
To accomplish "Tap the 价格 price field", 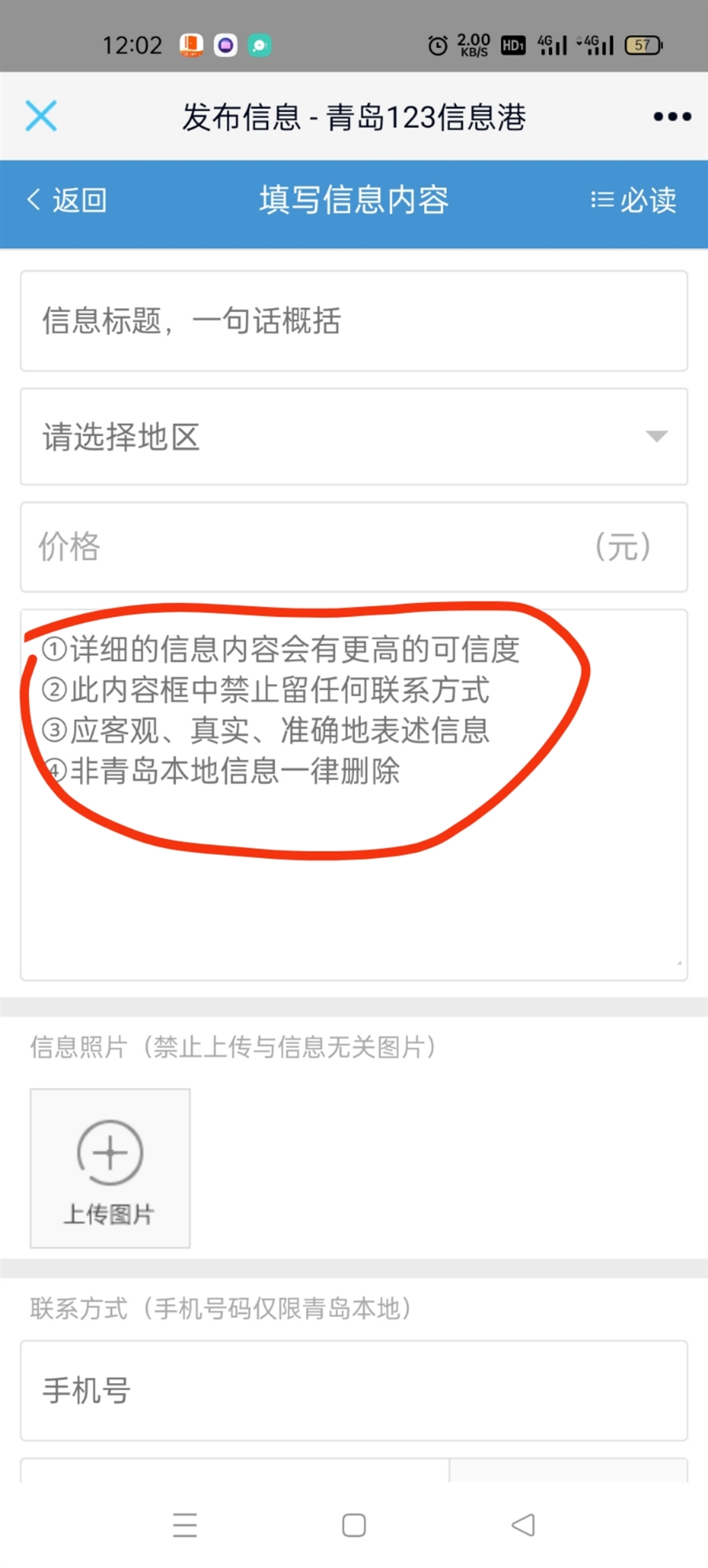I will coord(315,547).
